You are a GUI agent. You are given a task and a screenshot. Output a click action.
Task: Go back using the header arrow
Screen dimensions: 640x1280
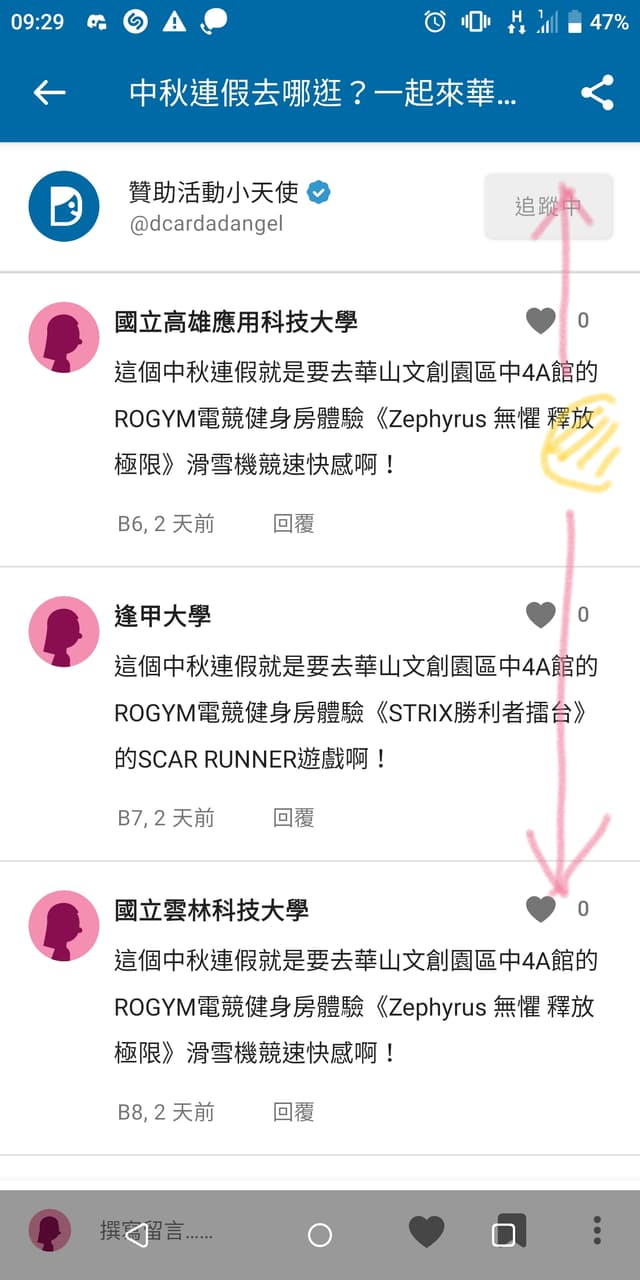49,93
